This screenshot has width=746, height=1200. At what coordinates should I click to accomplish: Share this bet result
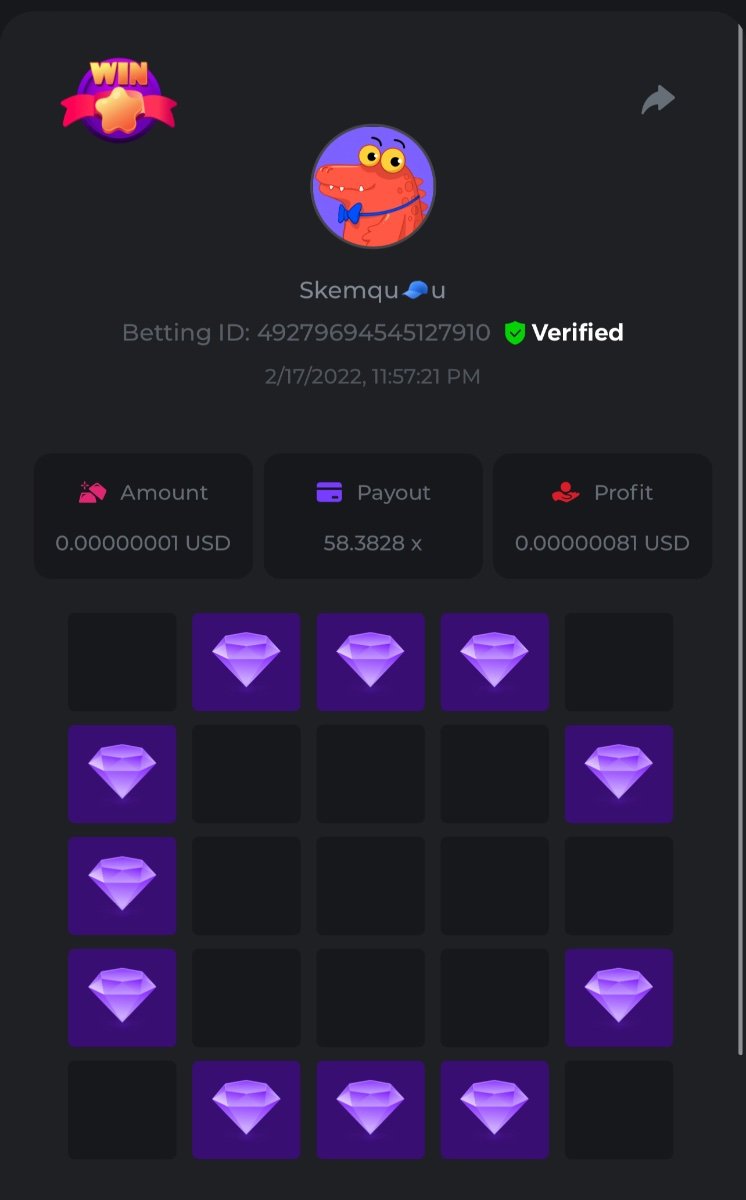pyautogui.click(x=658, y=100)
